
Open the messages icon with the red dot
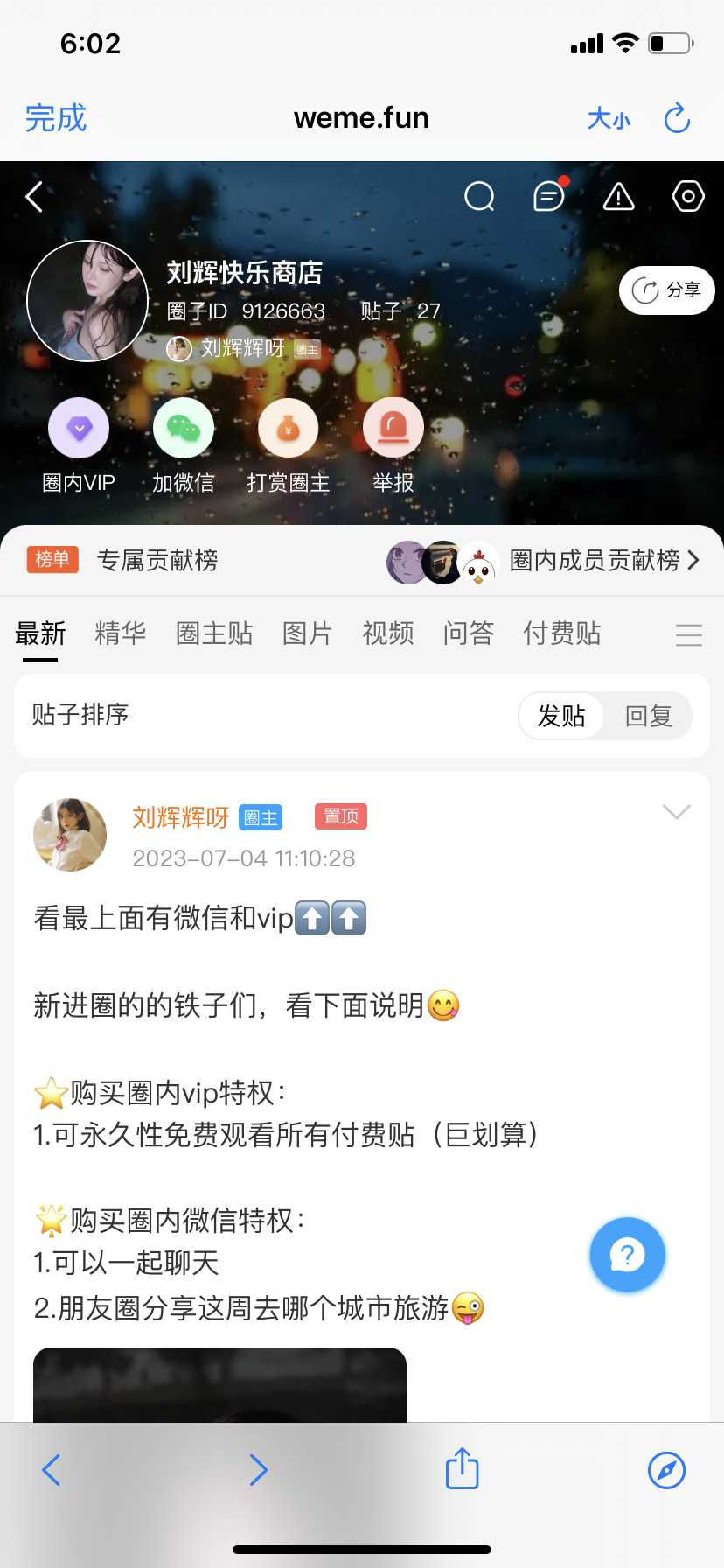(x=549, y=197)
